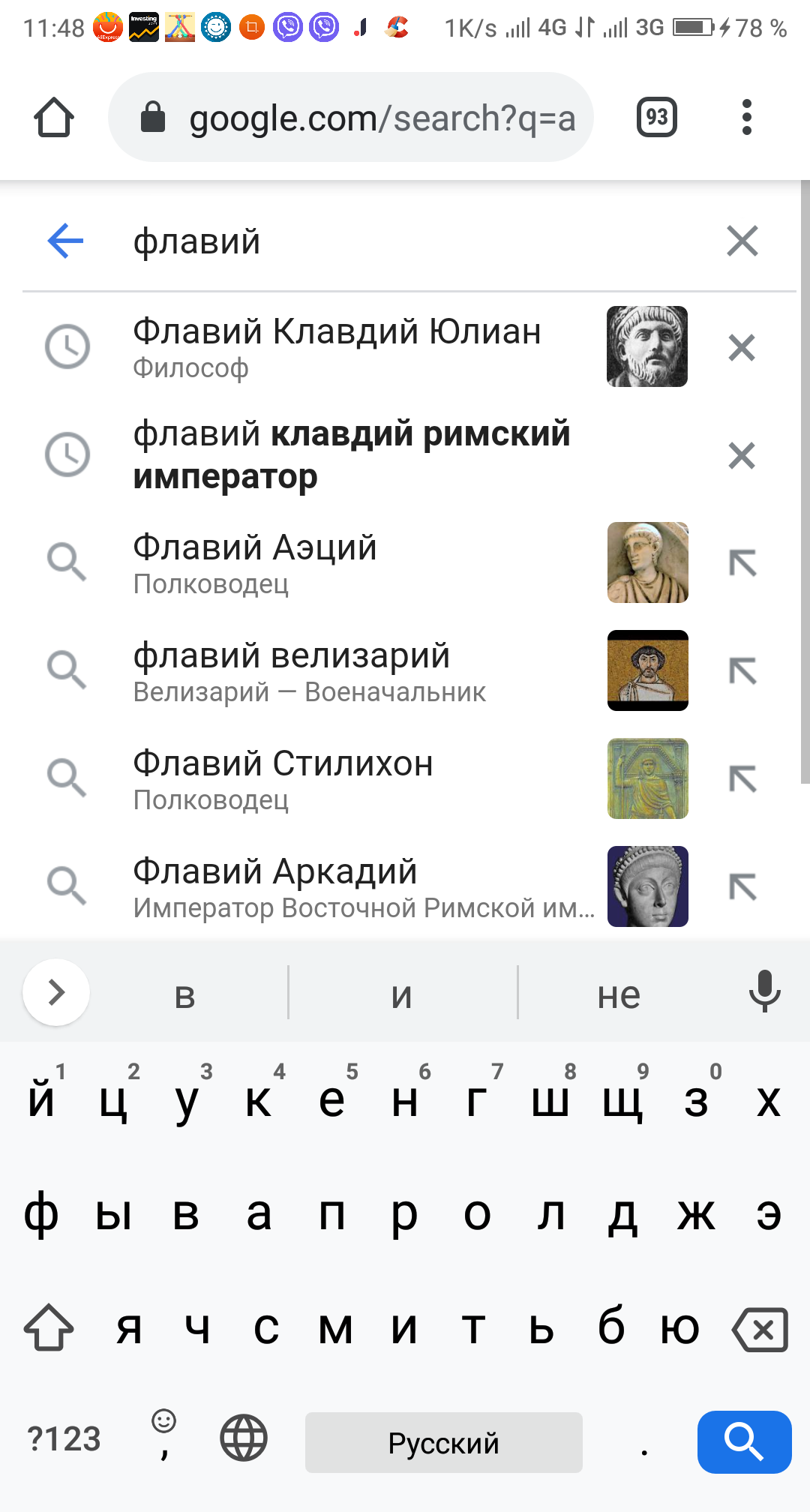Screen dimensions: 810x1512
Task: Remove Флавий Клавдий Юлиан from history
Action: click(x=741, y=347)
